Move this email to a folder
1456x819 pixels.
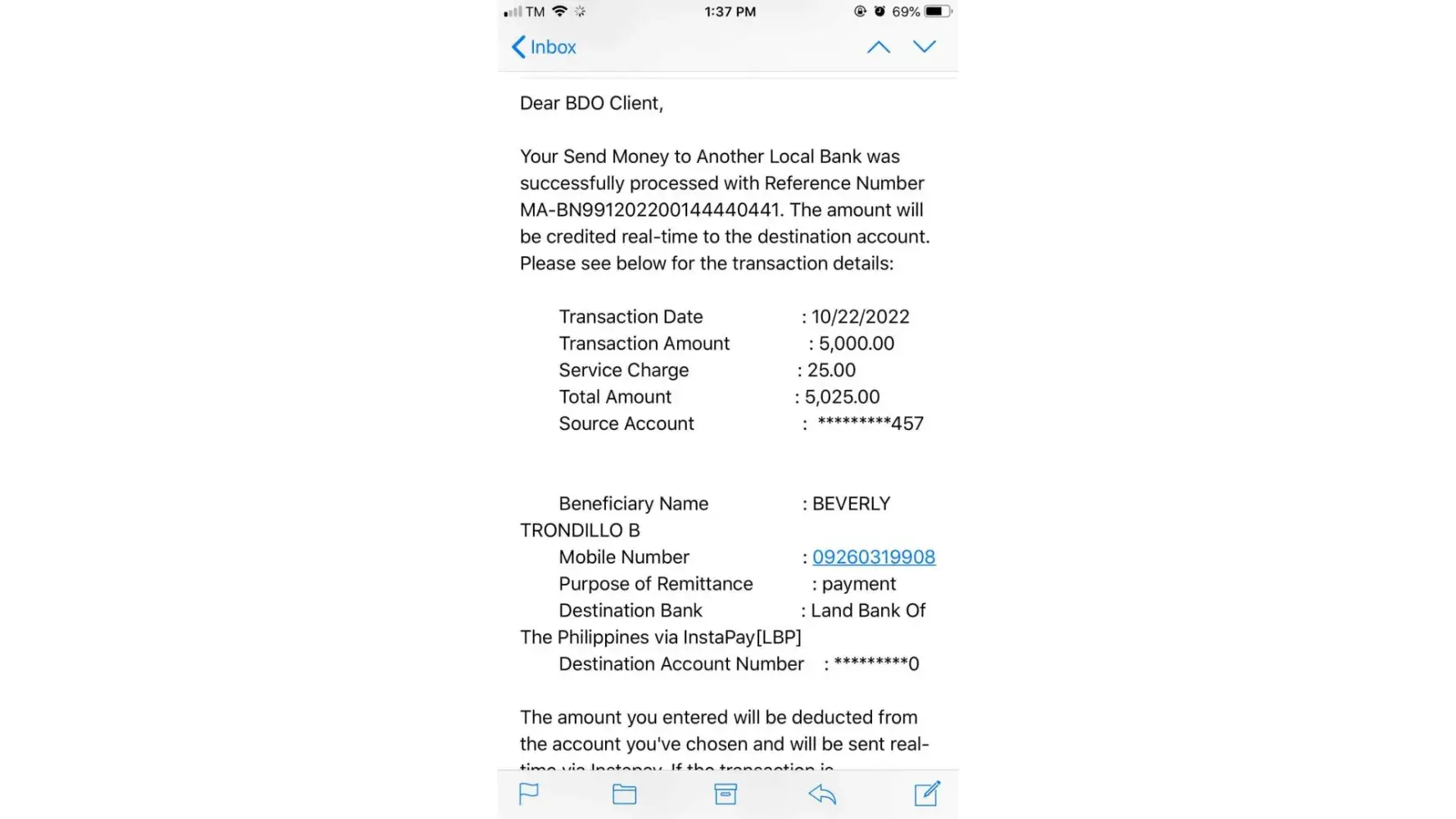[624, 794]
